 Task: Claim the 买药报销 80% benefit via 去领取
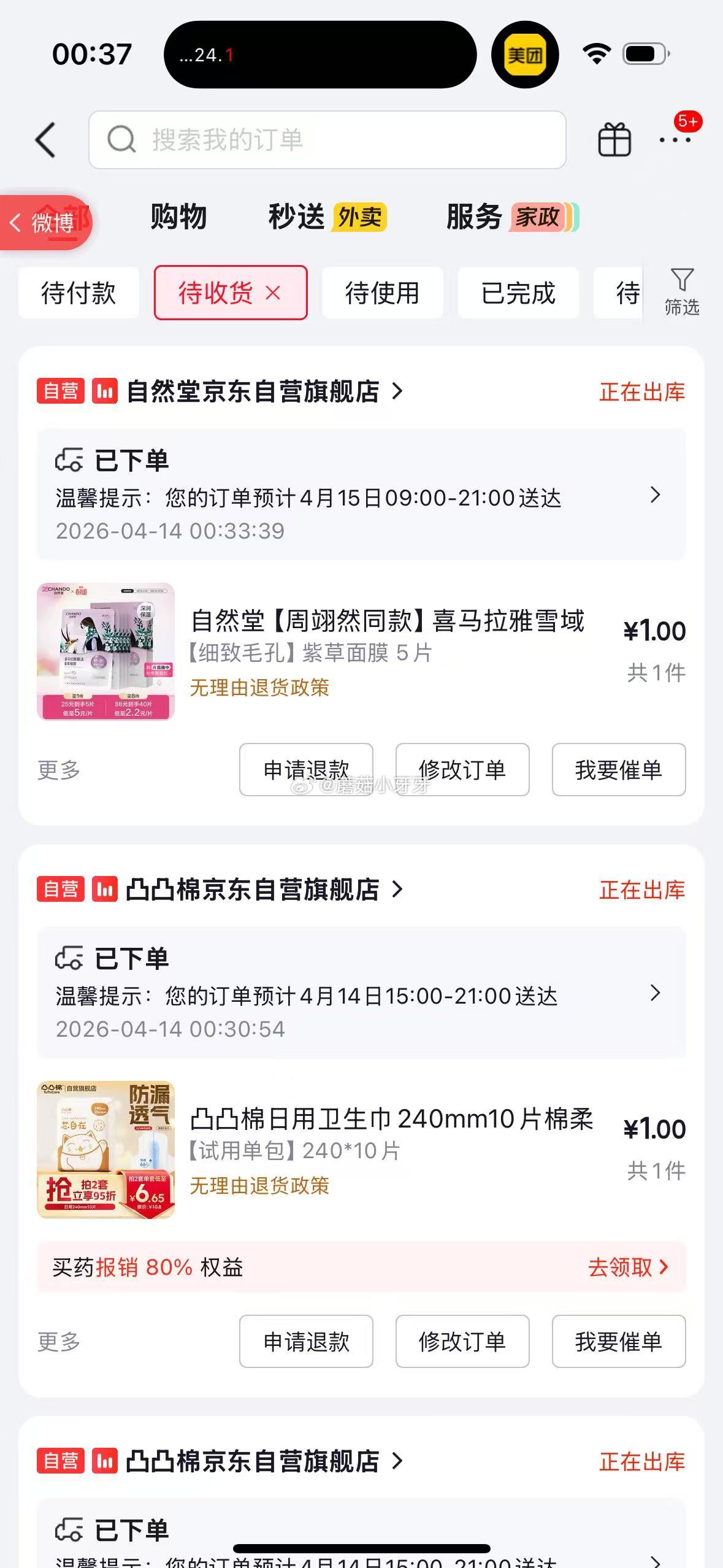click(x=627, y=1267)
